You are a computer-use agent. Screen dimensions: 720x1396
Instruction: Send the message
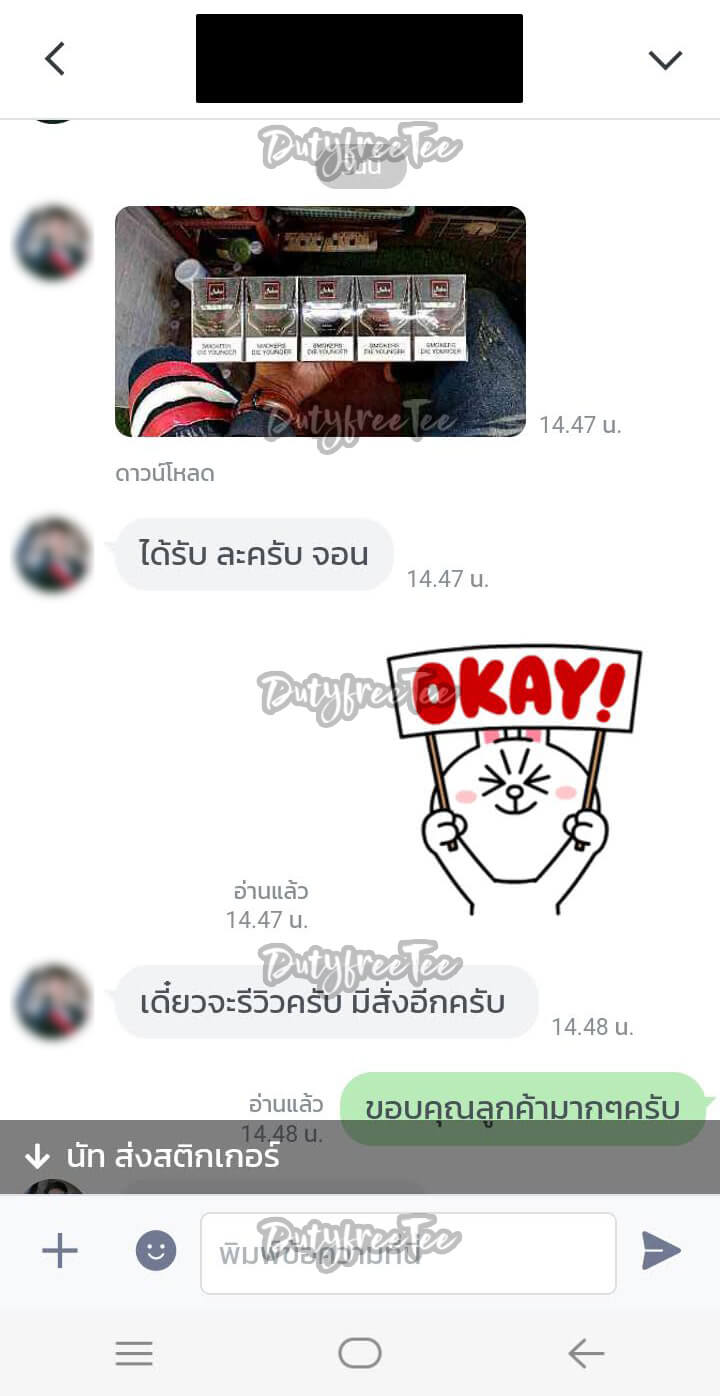coord(661,1250)
